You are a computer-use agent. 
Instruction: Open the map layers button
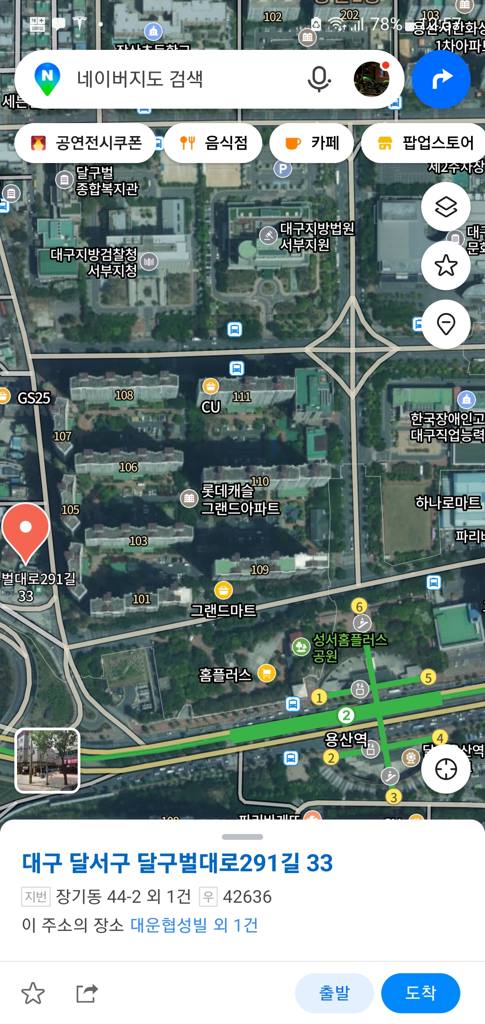(446, 207)
